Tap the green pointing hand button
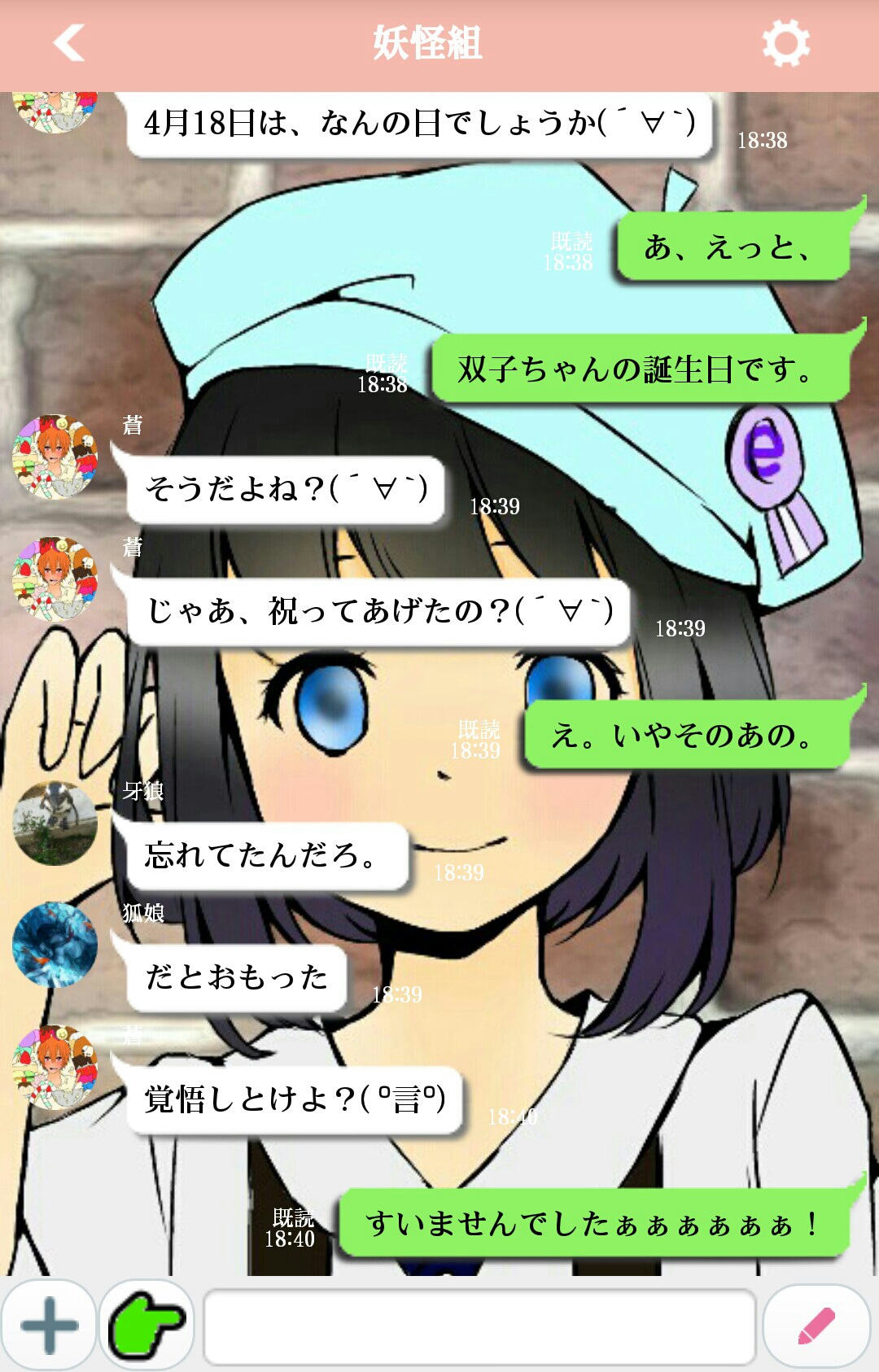Viewport: 879px width, 1372px height. 146,1325
